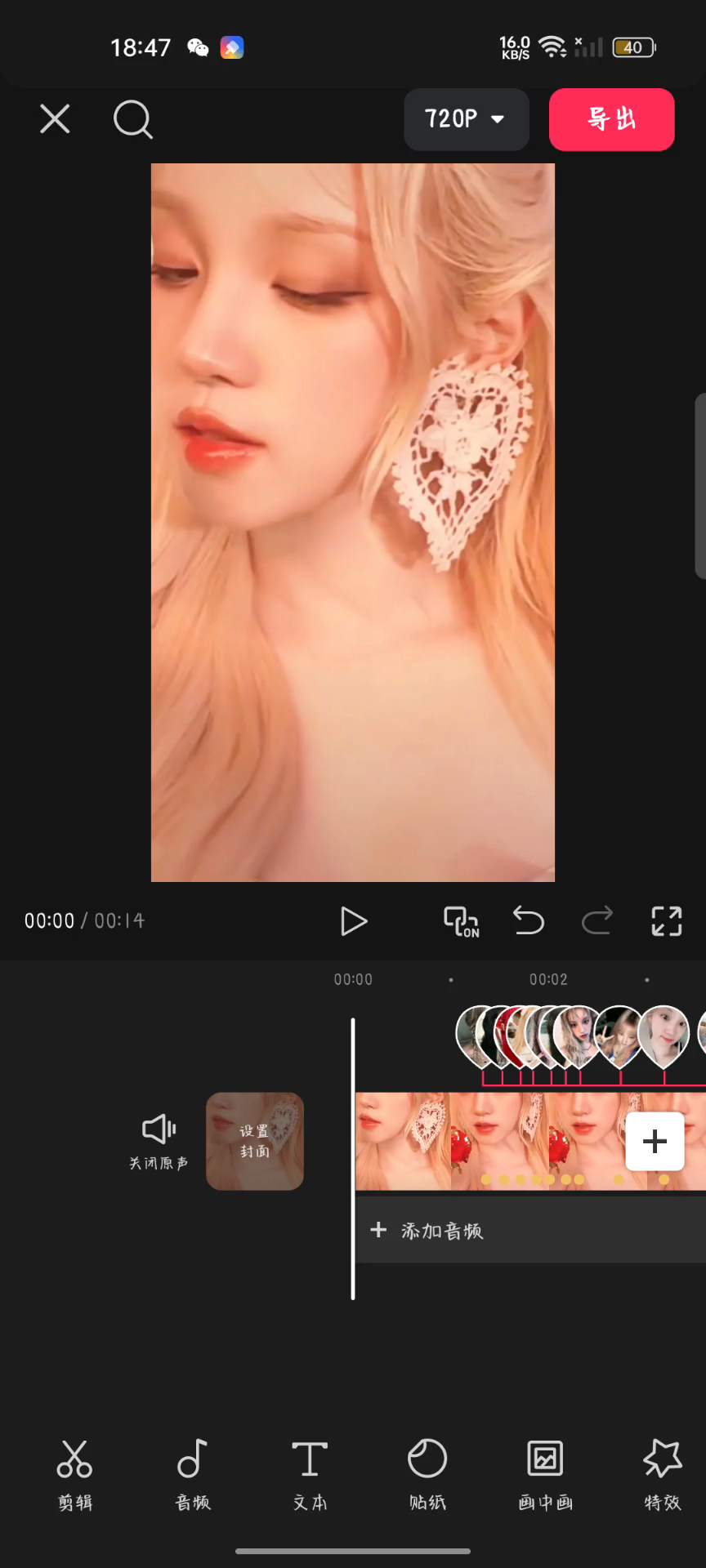Tap the red 导出 export button
This screenshot has width=706, height=1568.
coord(611,119)
